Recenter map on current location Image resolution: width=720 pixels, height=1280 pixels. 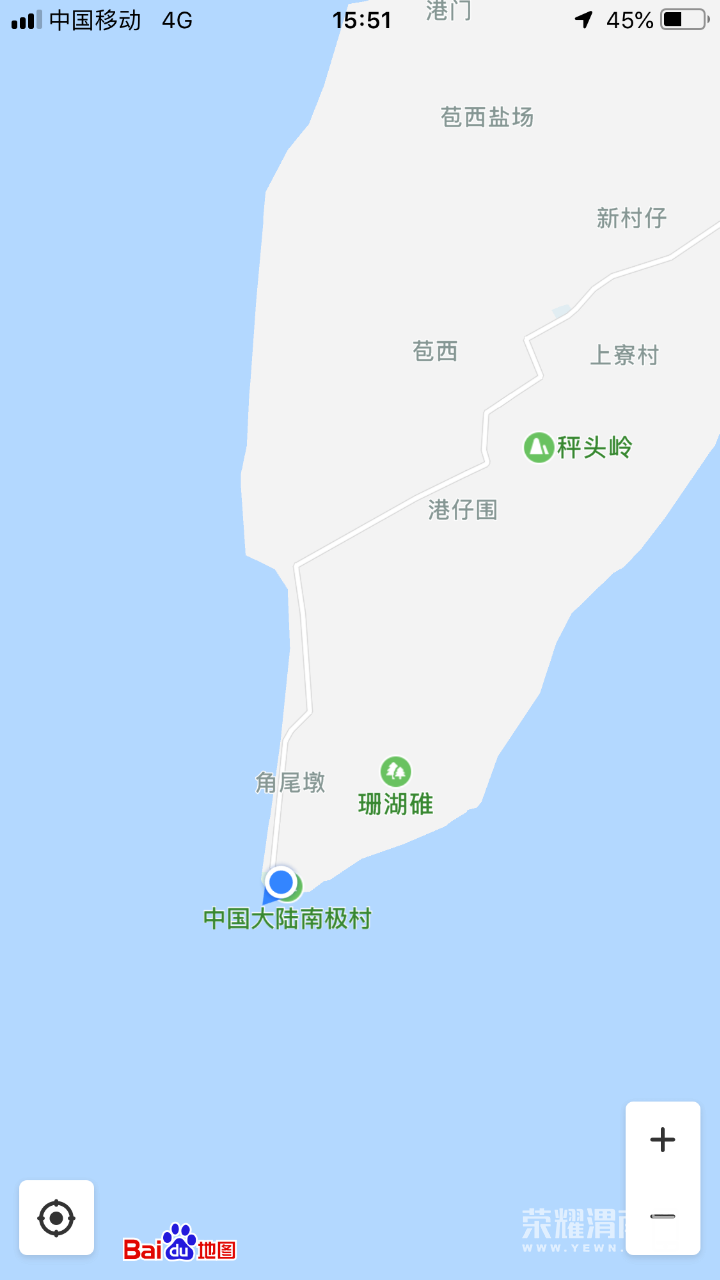tap(56, 1218)
